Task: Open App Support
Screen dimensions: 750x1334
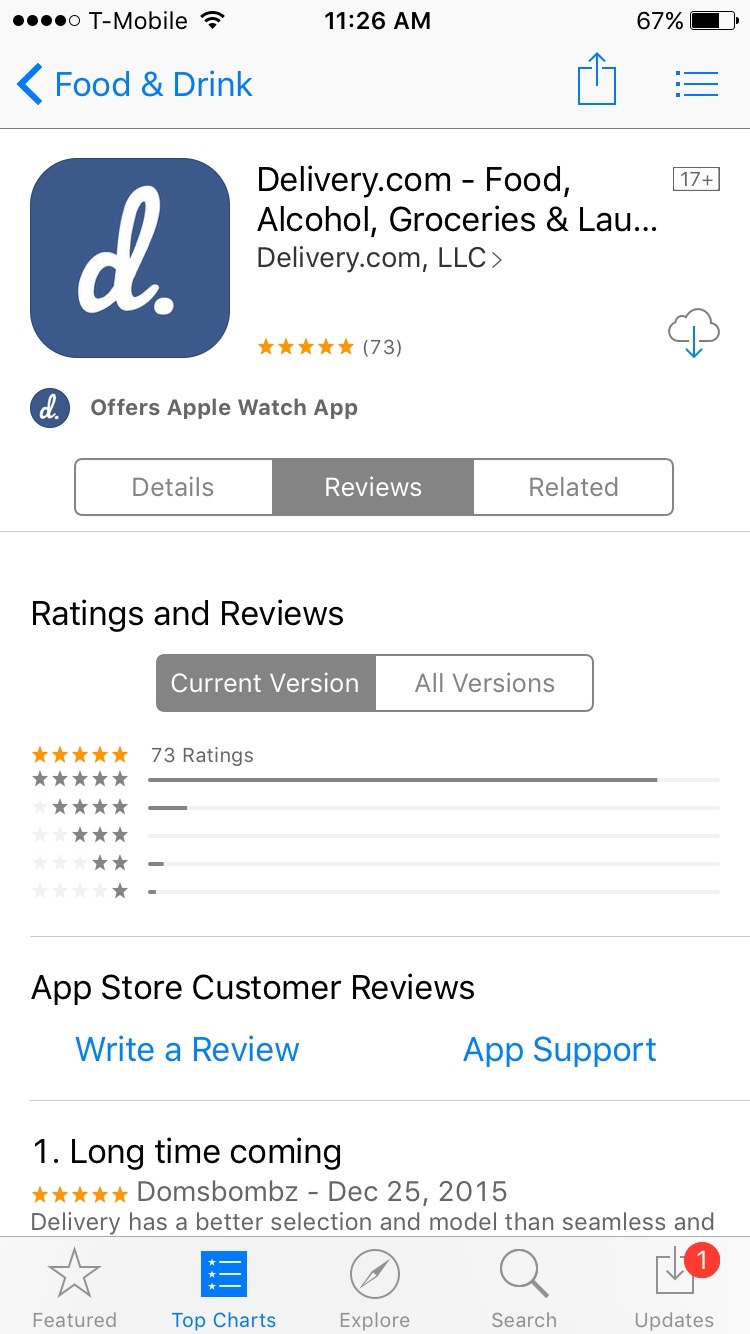Action: pyautogui.click(x=559, y=1049)
